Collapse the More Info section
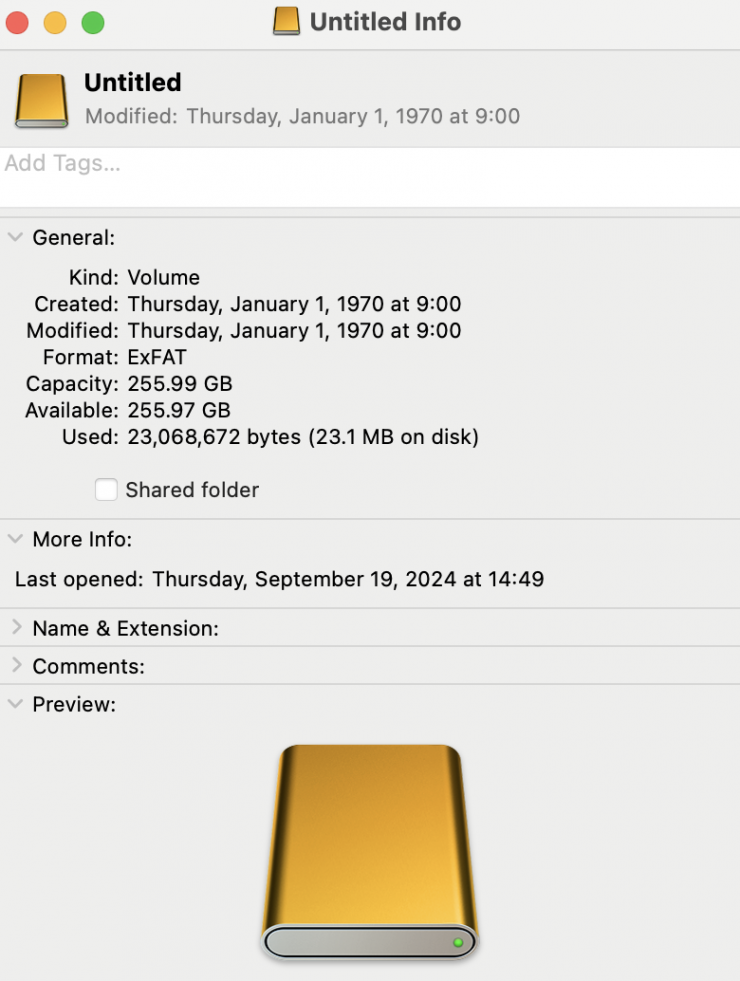This screenshot has height=981, width=740. (16, 539)
